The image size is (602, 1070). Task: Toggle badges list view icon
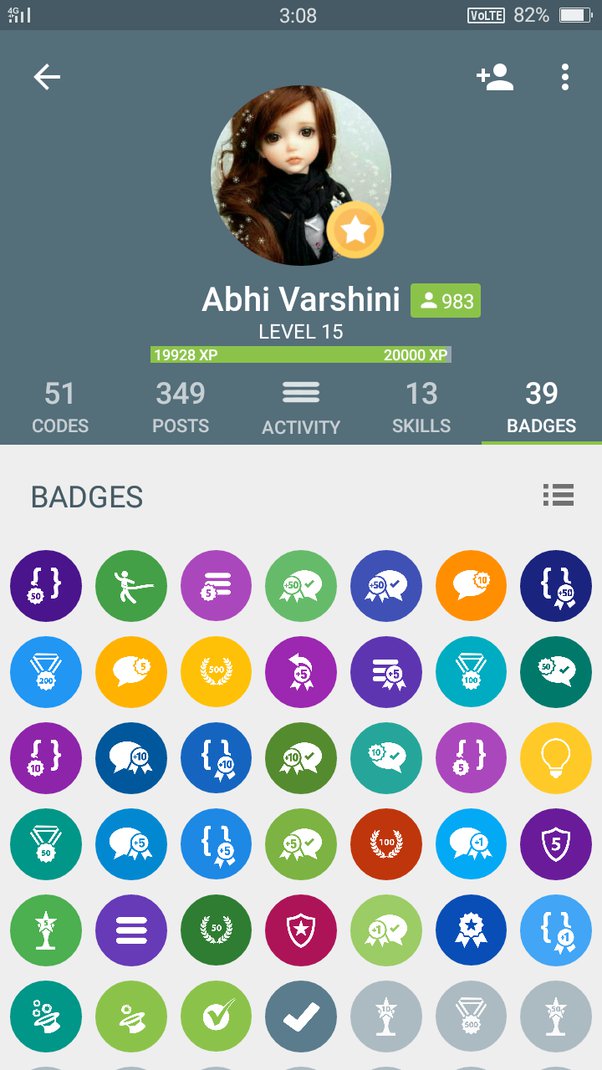point(558,494)
